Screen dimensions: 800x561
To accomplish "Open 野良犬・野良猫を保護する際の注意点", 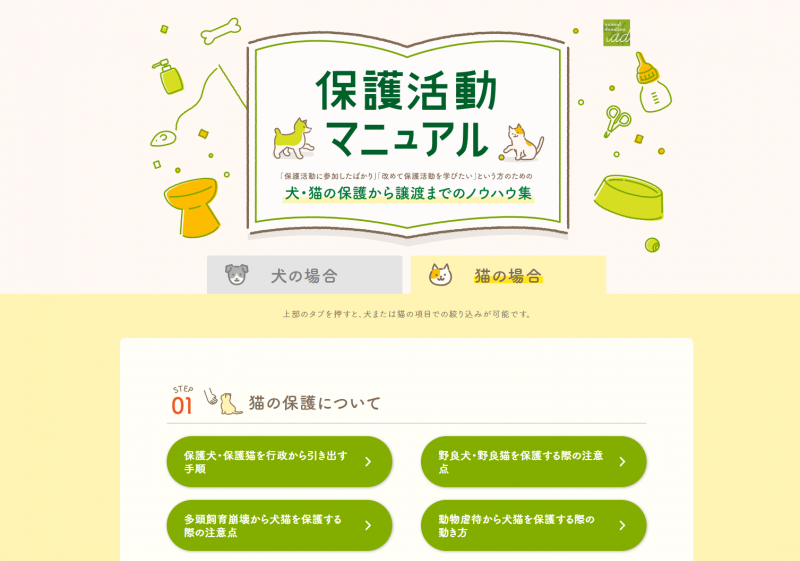I will point(533,462).
